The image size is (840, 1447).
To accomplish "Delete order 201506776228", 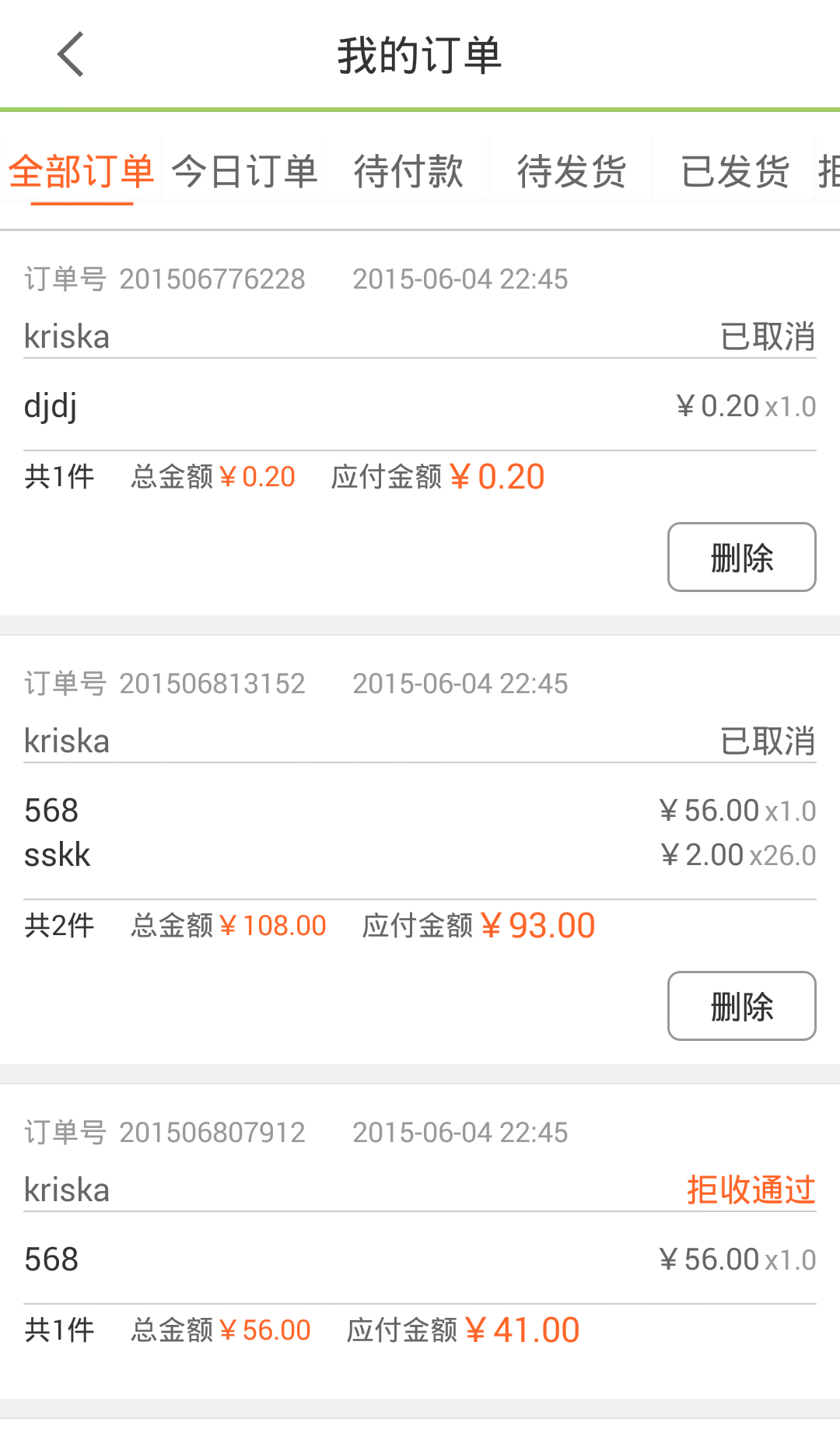I will pyautogui.click(x=741, y=557).
